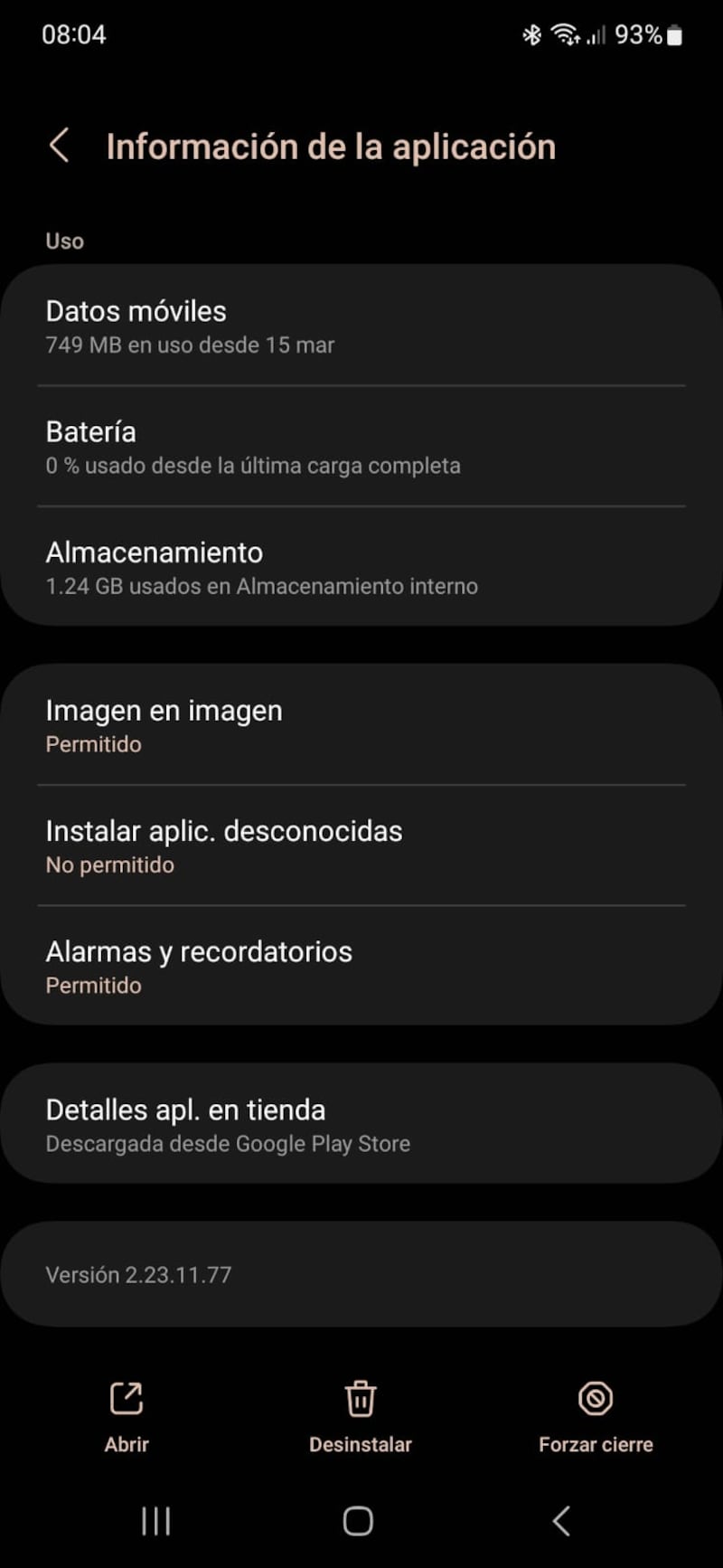Tap the Forzar cierre icon
Viewport: 723px width, 1568px height.
pyautogui.click(x=595, y=1397)
